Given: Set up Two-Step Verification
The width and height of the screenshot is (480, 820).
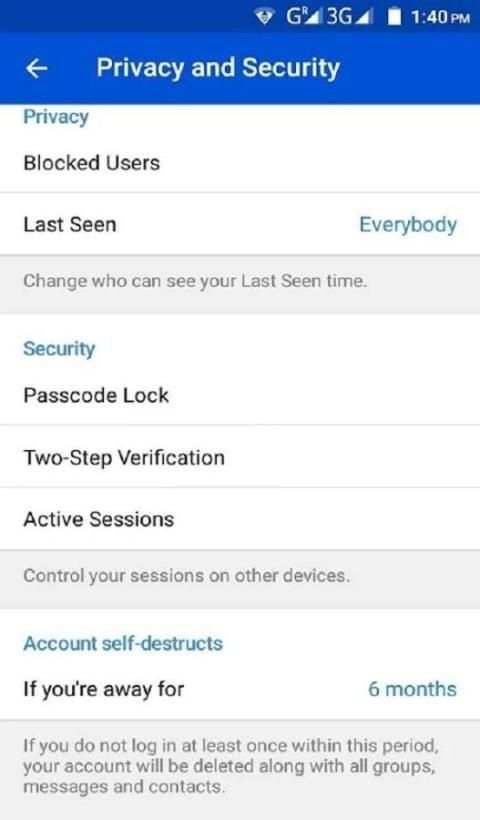Looking at the screenshot, I should click(x=240, y=457).
